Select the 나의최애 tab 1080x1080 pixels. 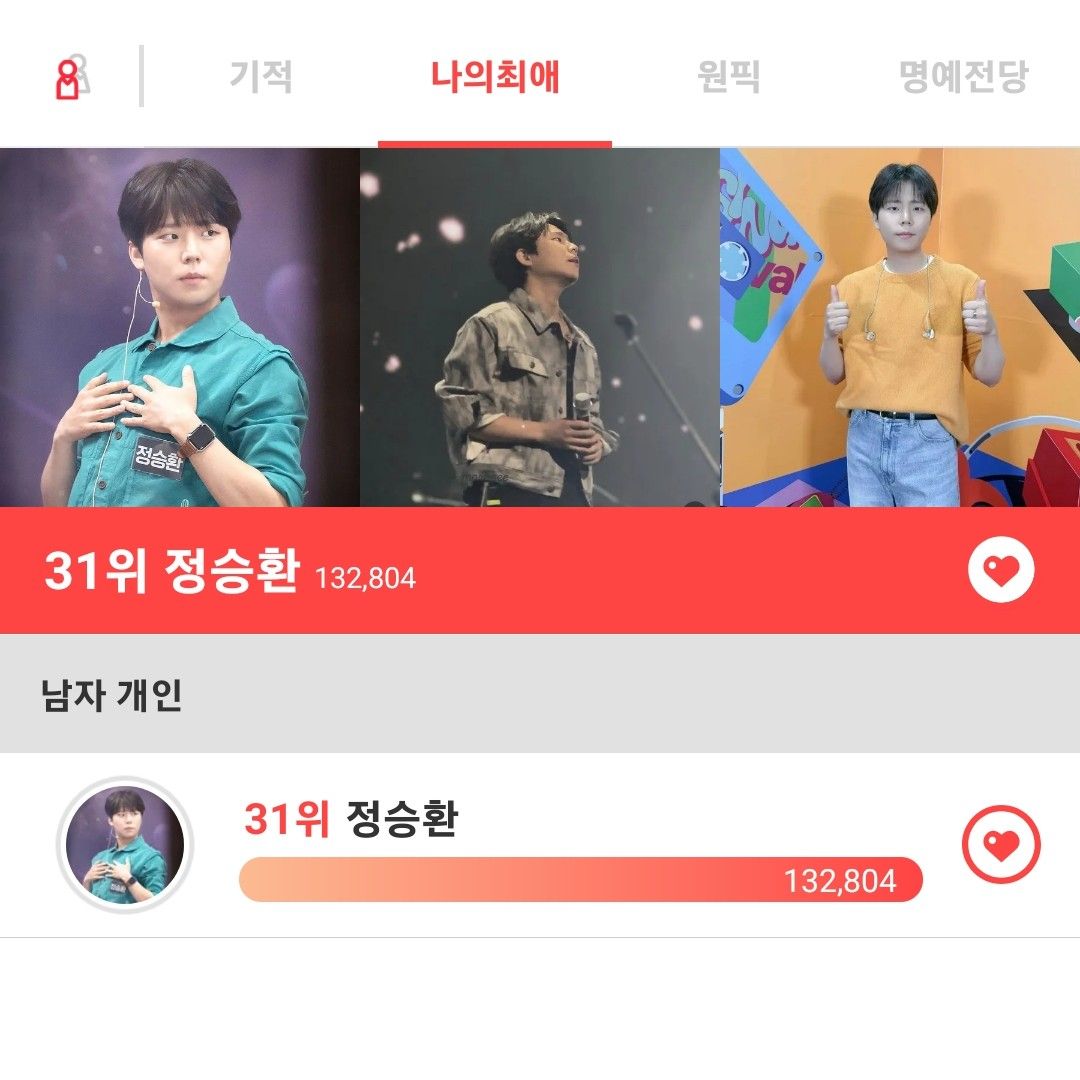pos(495,77)
